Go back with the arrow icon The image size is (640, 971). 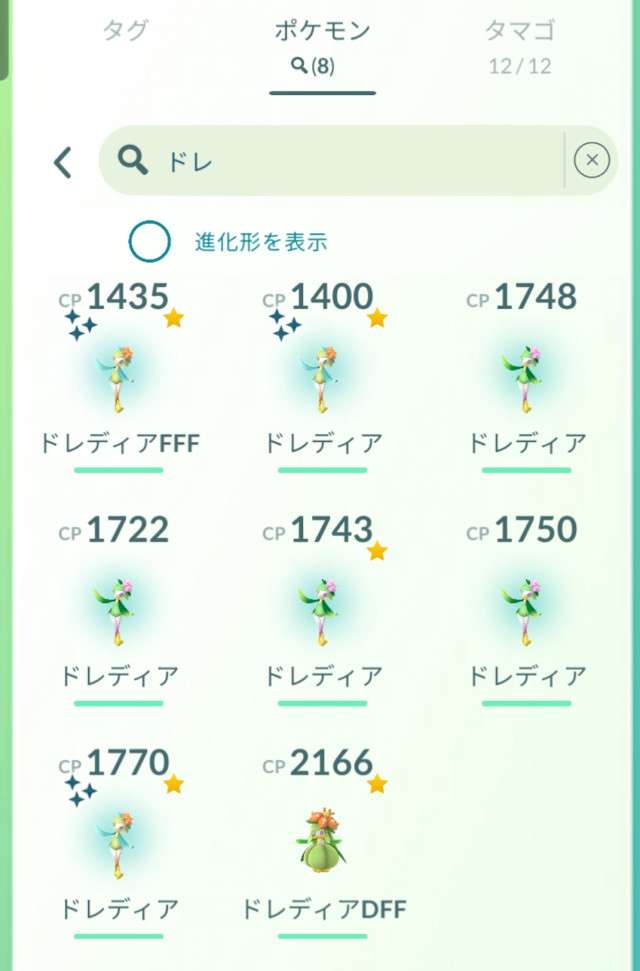[63, 161]
